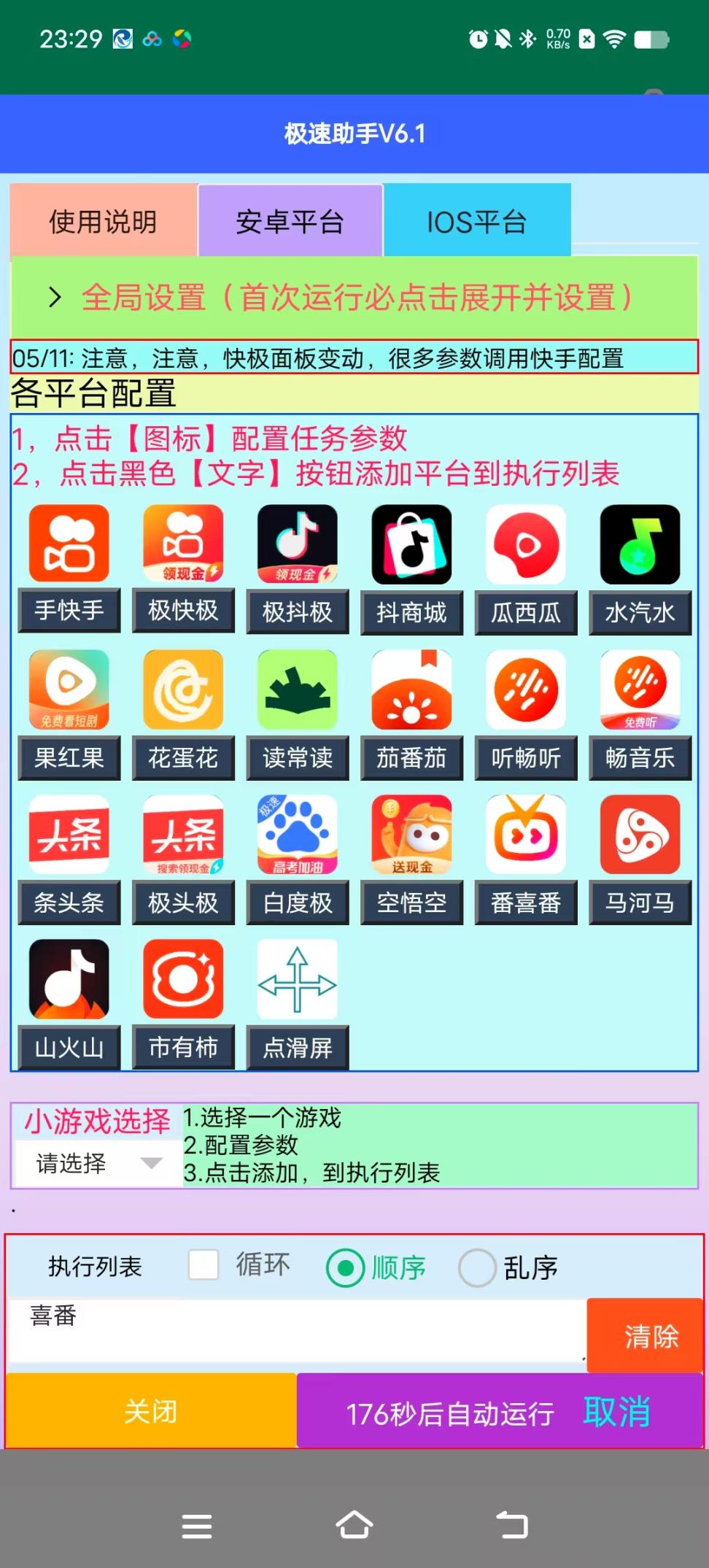Screen dimensions: 709x1568
Task: Cancel the auto-run countdown with 取消
Action: pyautogui.click(x=616, y=1412)
